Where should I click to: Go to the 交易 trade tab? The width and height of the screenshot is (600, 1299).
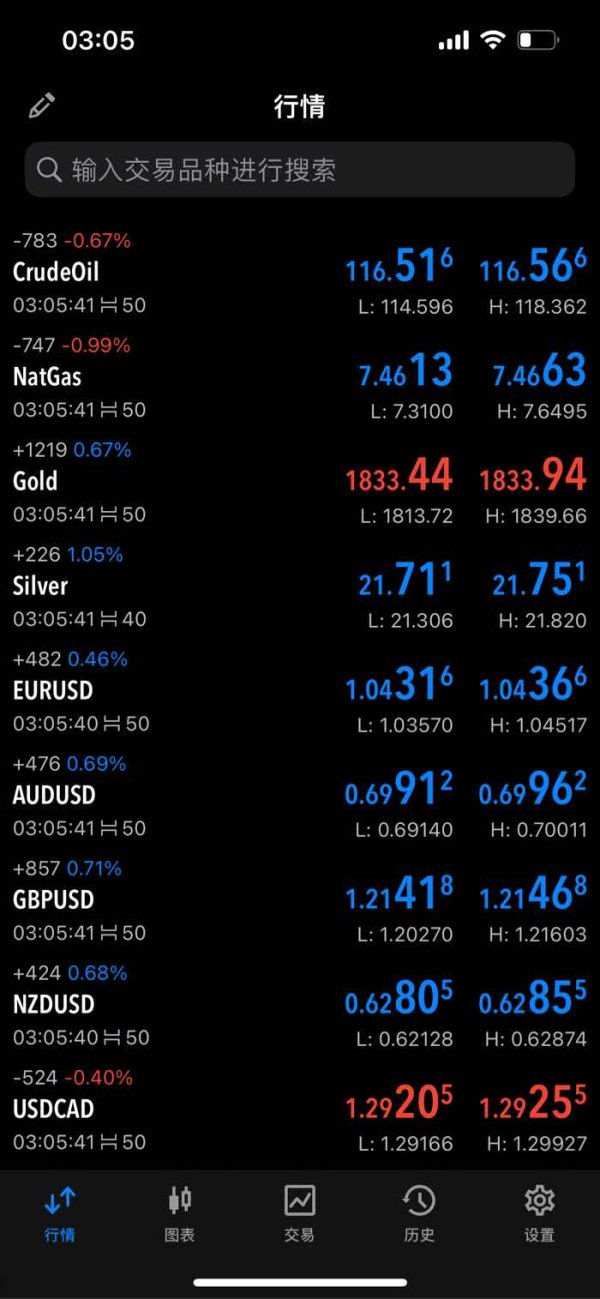(299, 1213)
